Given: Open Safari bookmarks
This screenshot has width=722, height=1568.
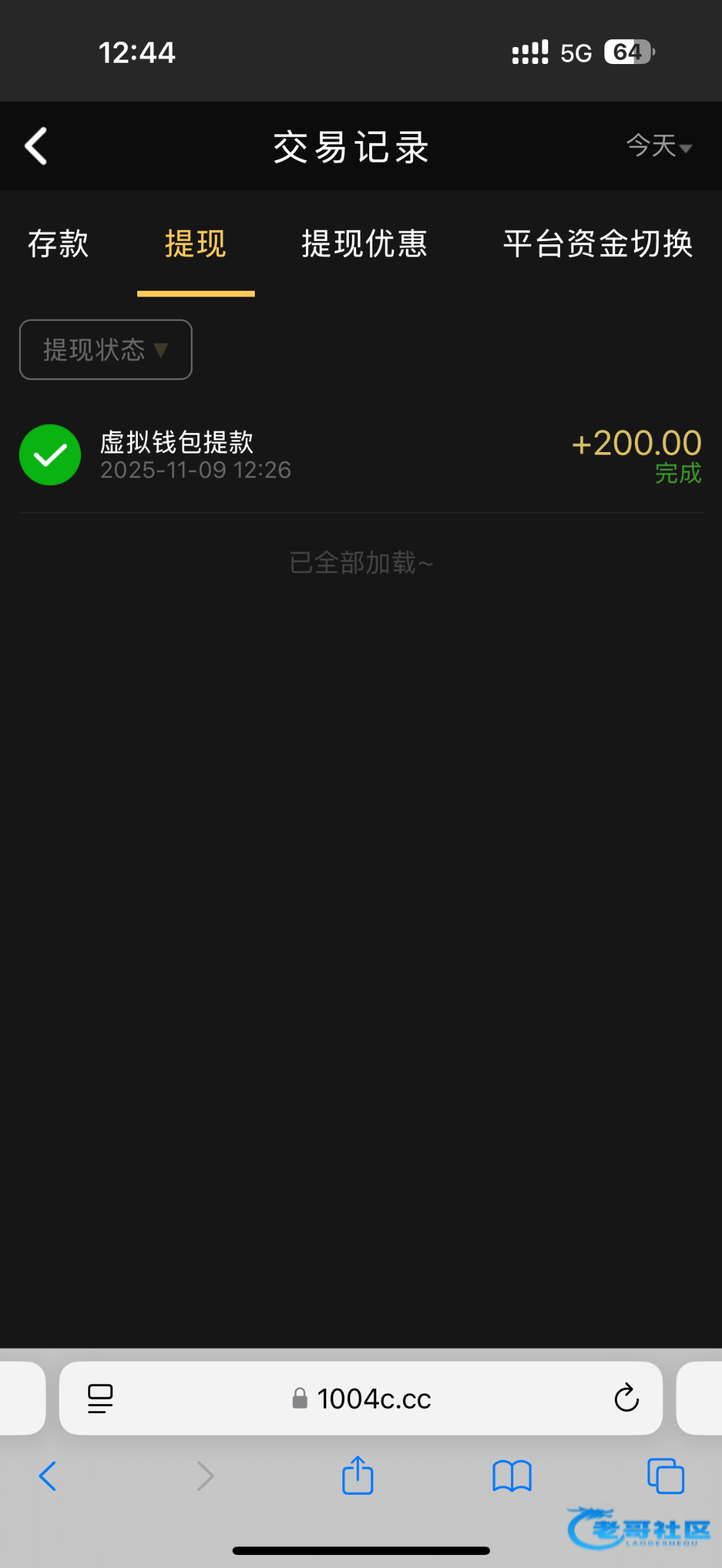Looking at the screenshot, I should tap(512, 1476).
